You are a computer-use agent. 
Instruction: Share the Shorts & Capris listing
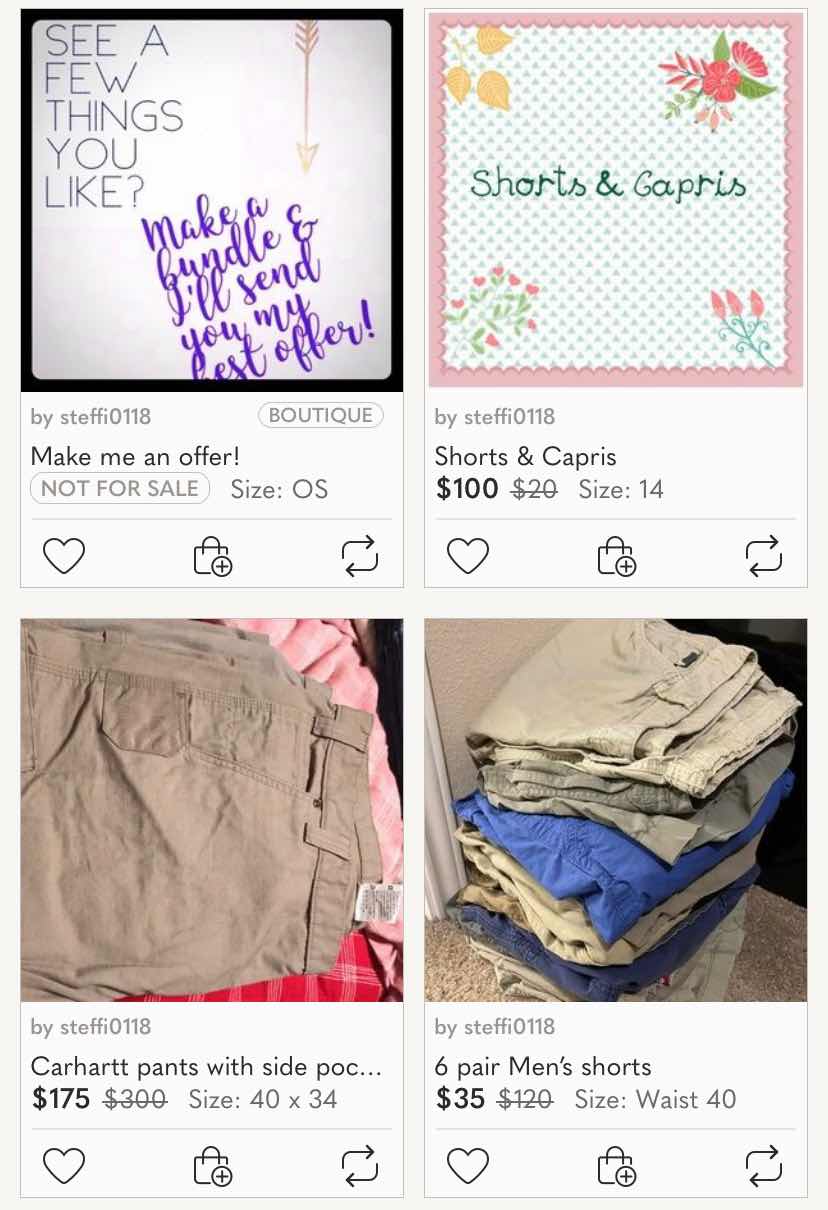pos(764,556)
